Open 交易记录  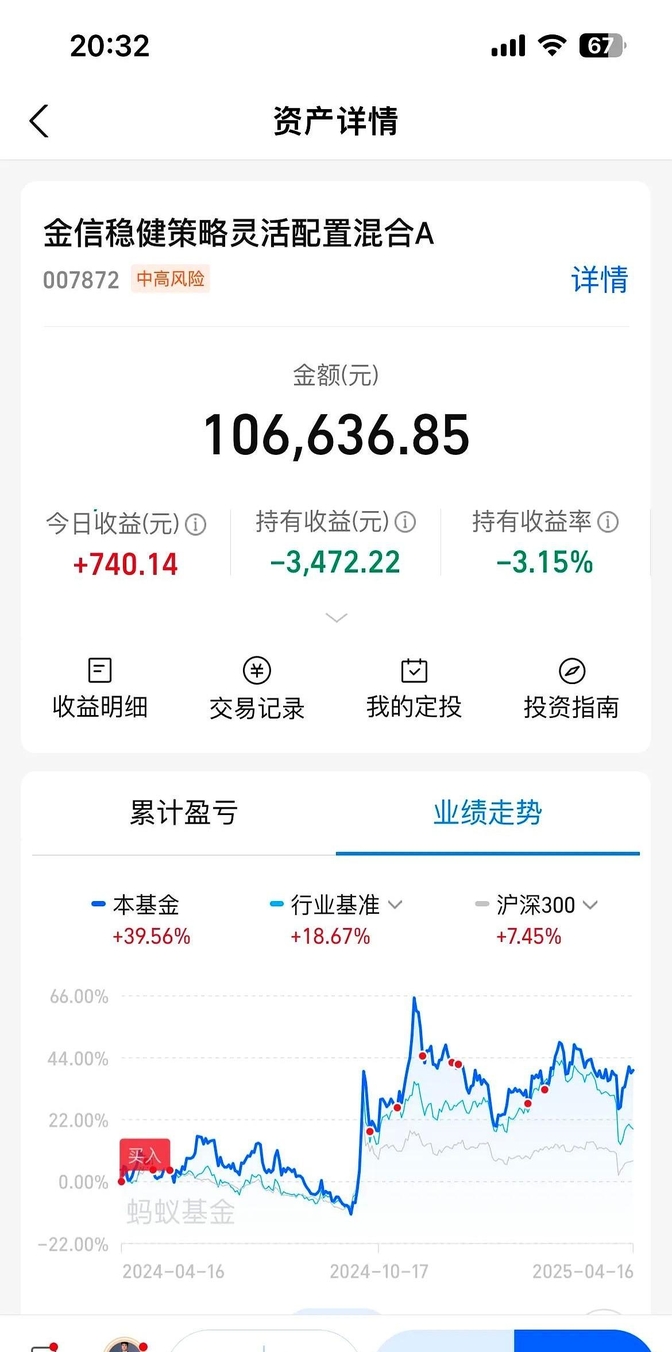click(x=257, y=688)
